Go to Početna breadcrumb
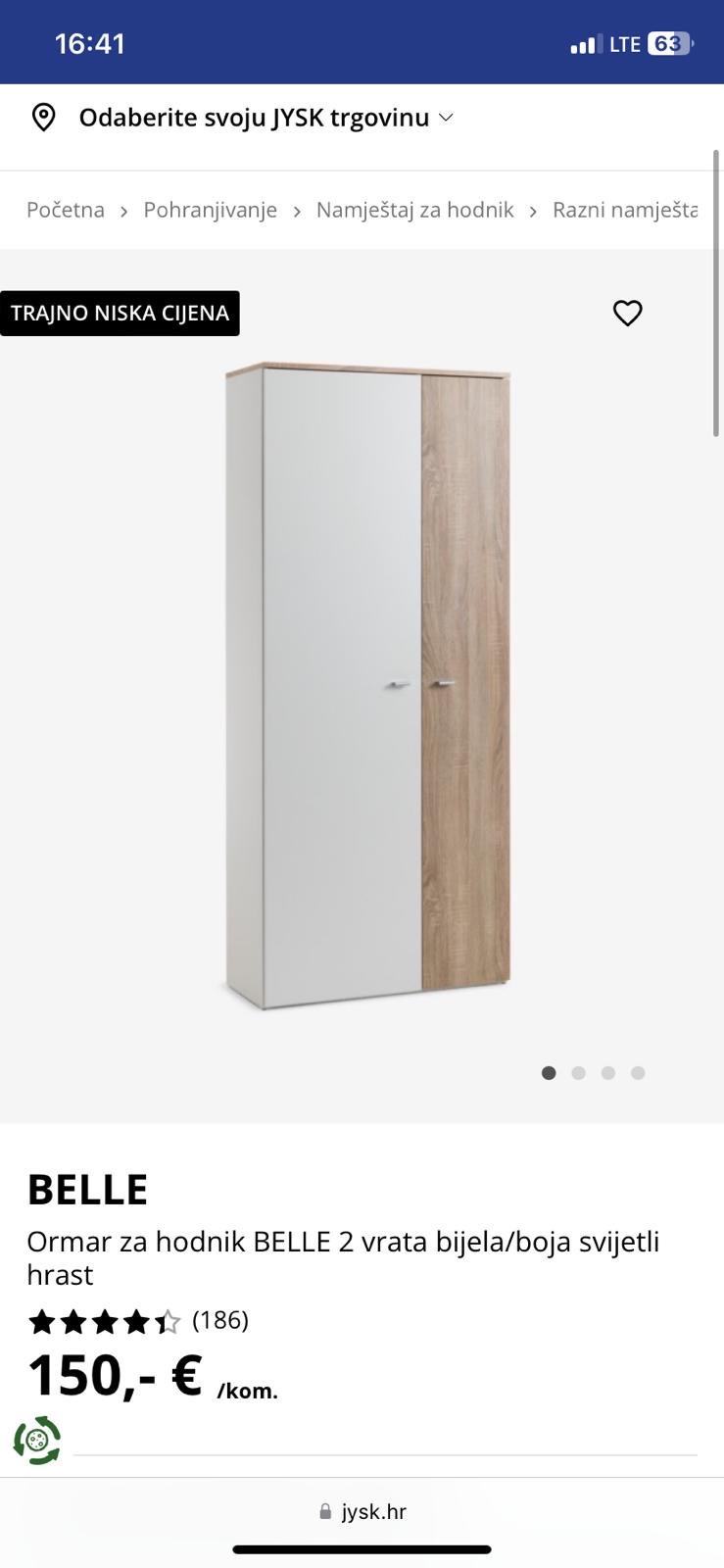 (x=66, y=210)
